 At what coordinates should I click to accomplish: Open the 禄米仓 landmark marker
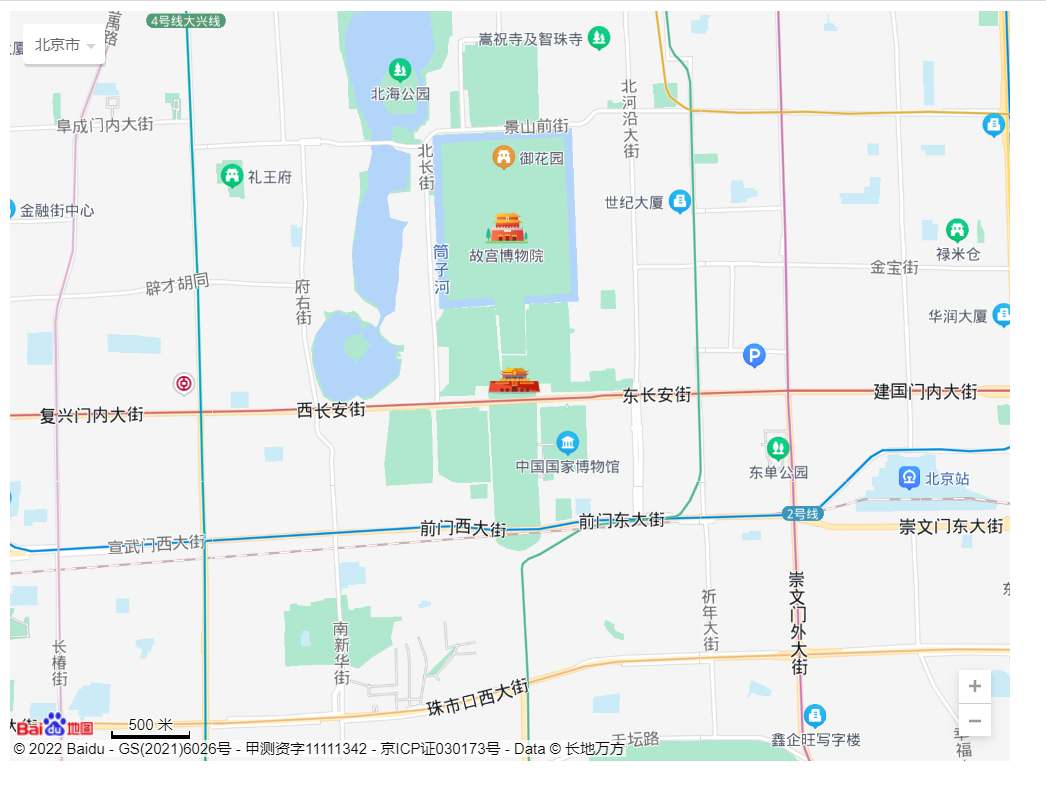957,231
